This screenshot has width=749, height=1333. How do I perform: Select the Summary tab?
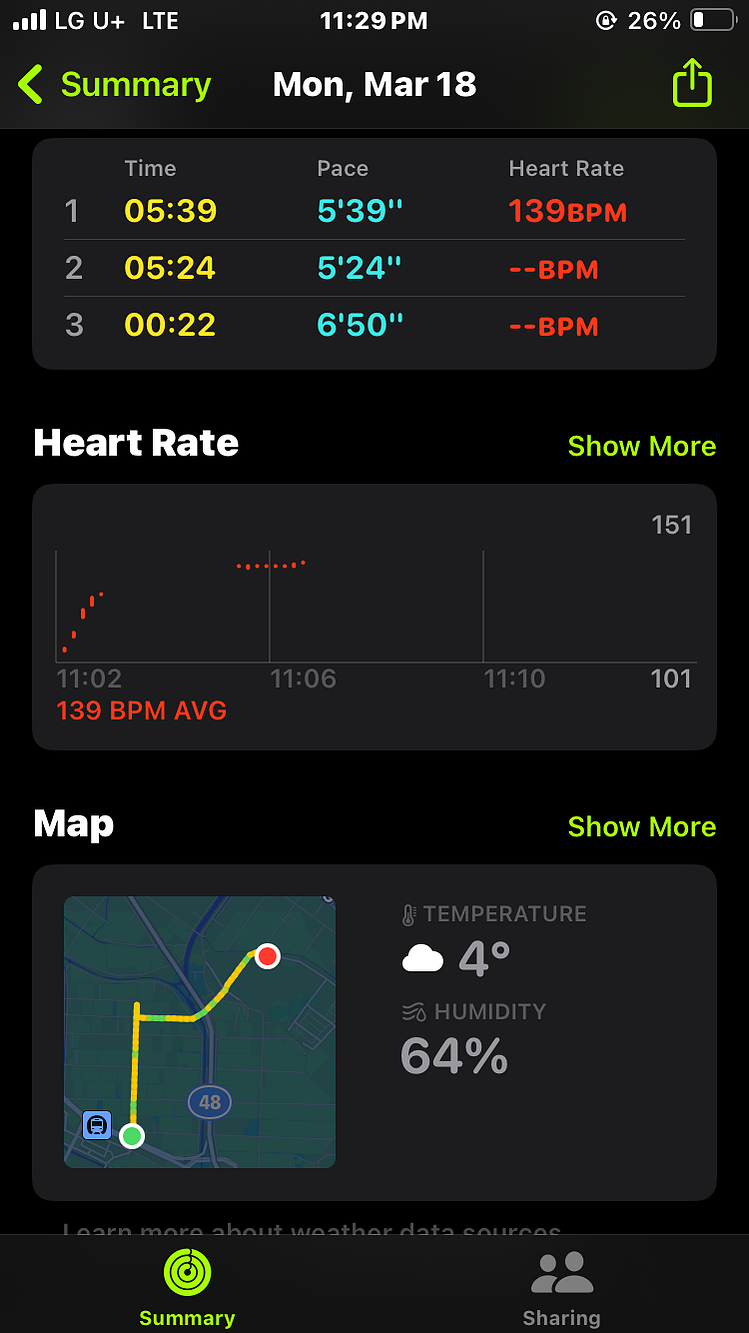pyautogui.click(x=187, y=1287)
